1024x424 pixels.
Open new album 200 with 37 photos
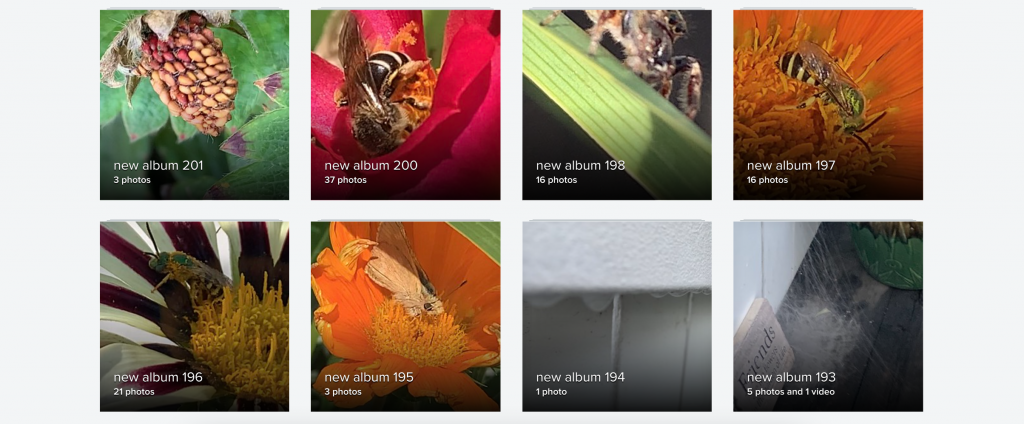tap(405, 105)
